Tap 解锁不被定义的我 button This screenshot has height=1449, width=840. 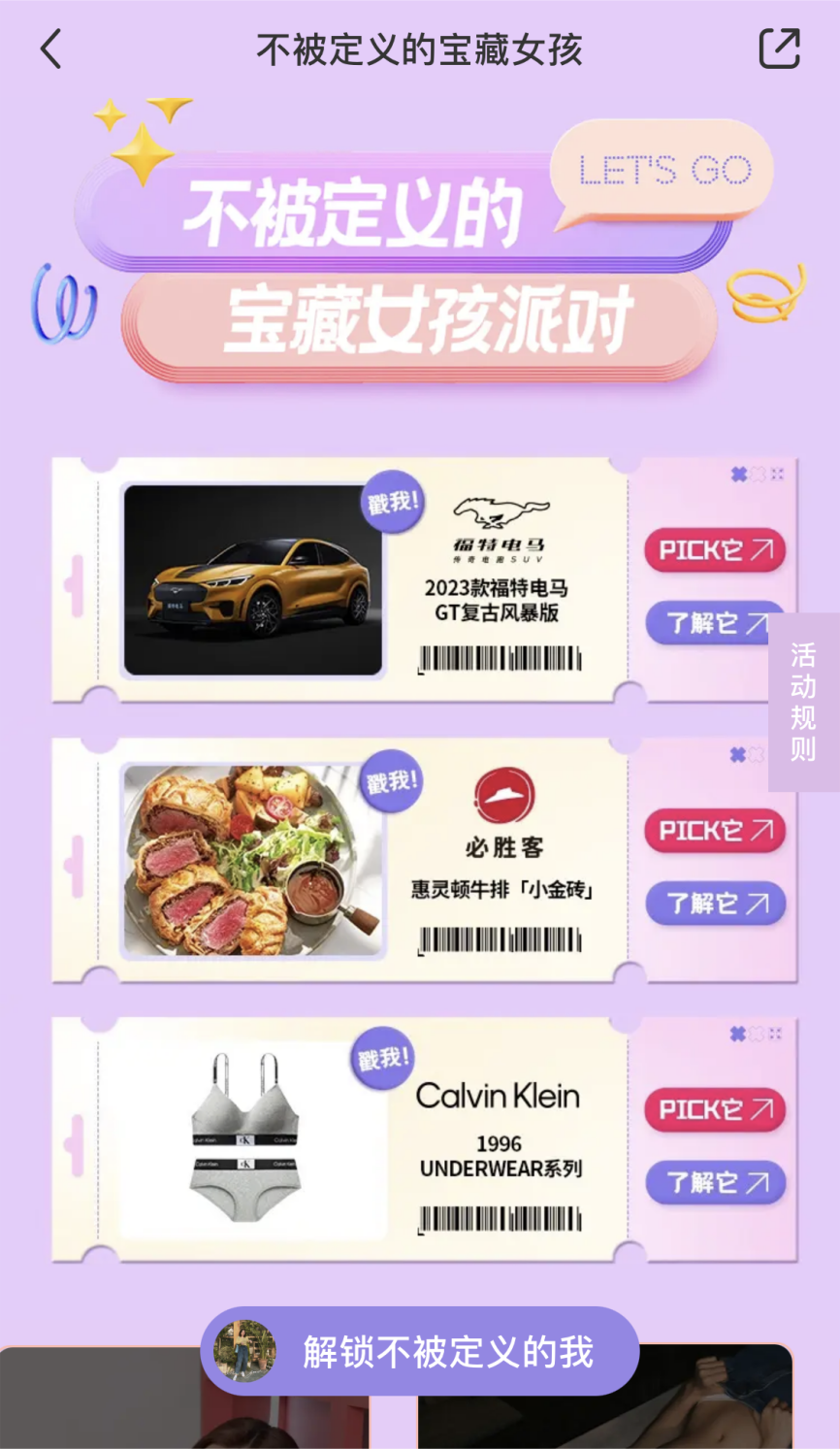[420, 1351]
